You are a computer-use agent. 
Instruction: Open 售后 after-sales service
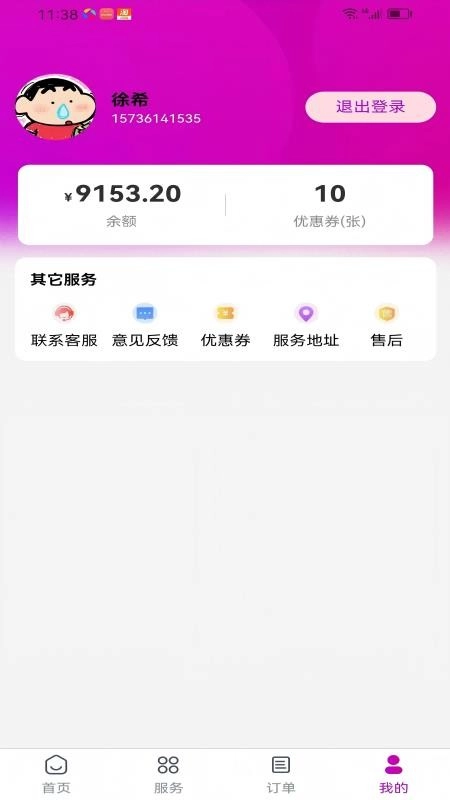click(386, 326)
